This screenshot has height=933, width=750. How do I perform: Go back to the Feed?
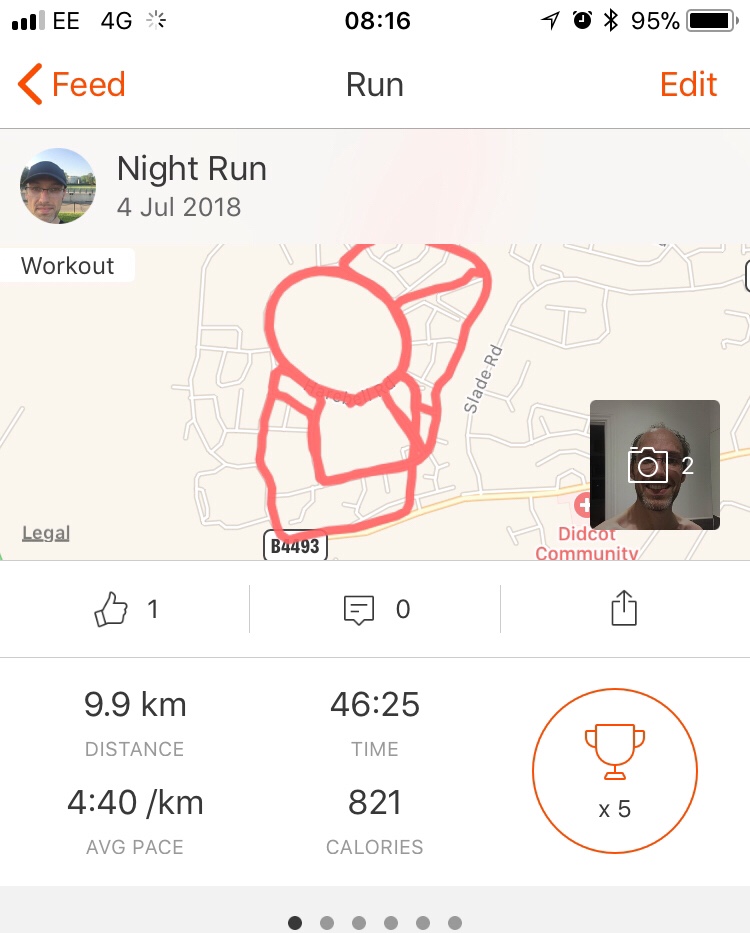[72, 85]
